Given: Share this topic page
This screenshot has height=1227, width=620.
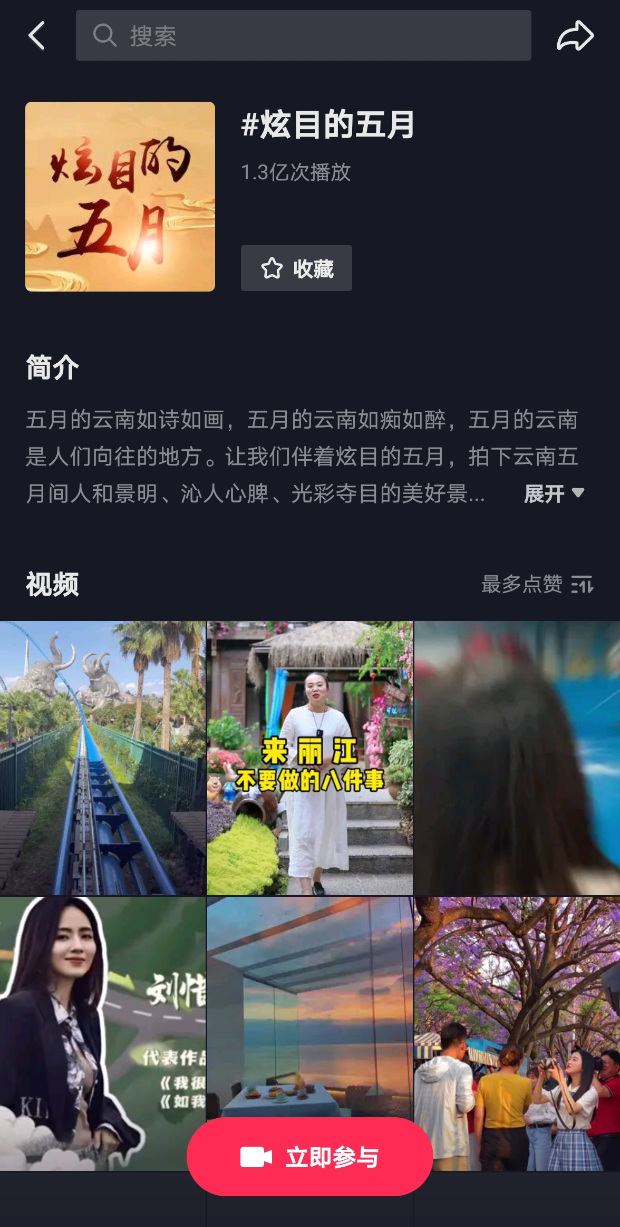Looking at the screenshot, I should (575, 36).
